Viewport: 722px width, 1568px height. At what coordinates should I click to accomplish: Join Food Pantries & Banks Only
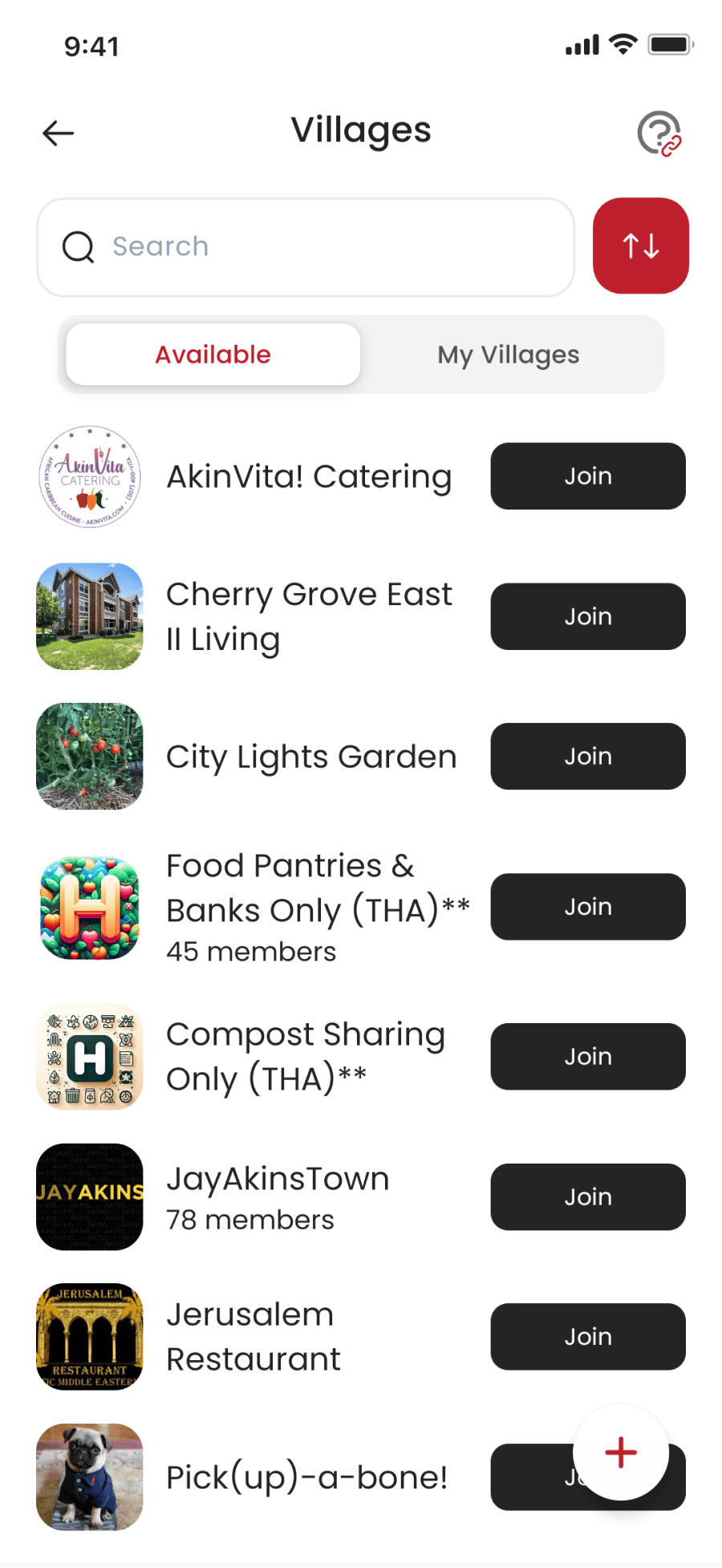587,907
